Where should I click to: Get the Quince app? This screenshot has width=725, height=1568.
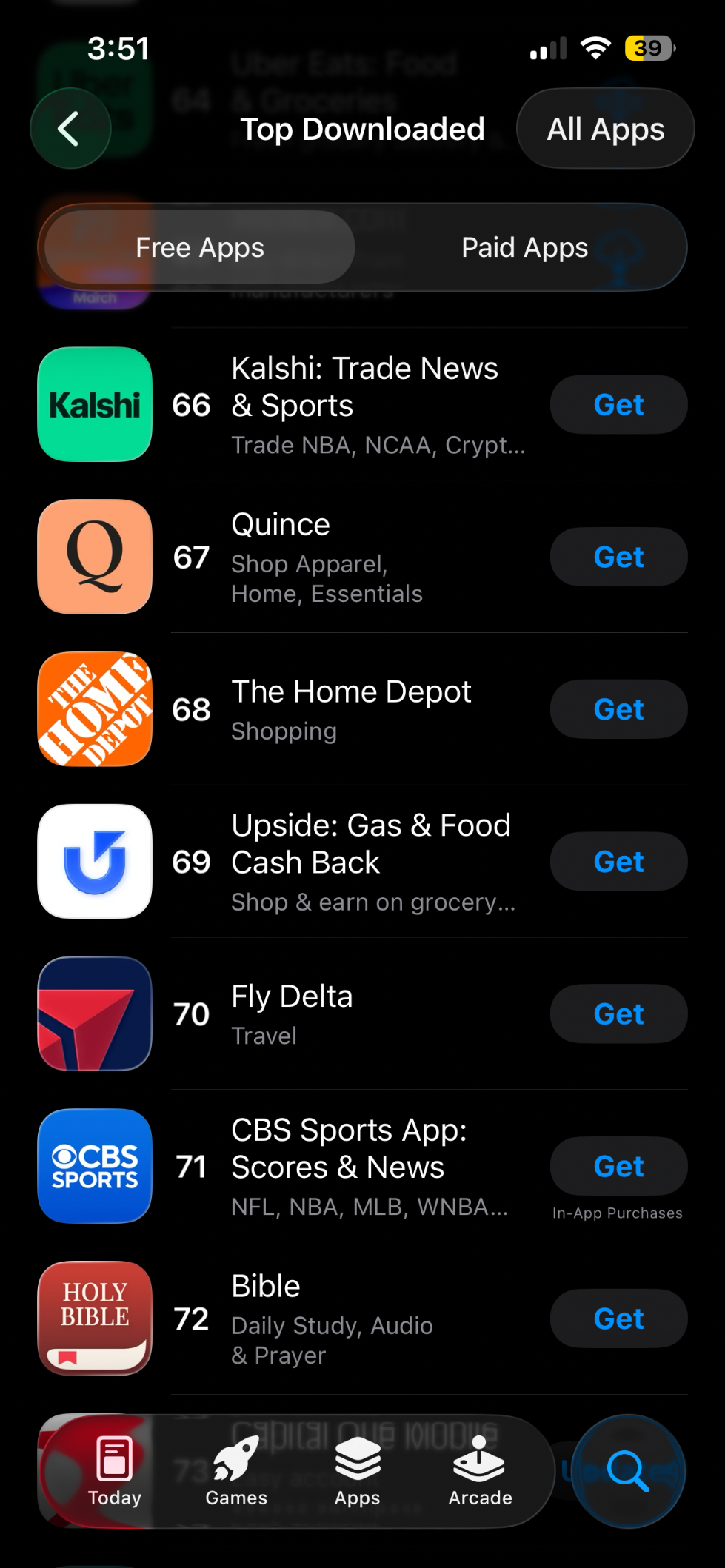(618, 557)
